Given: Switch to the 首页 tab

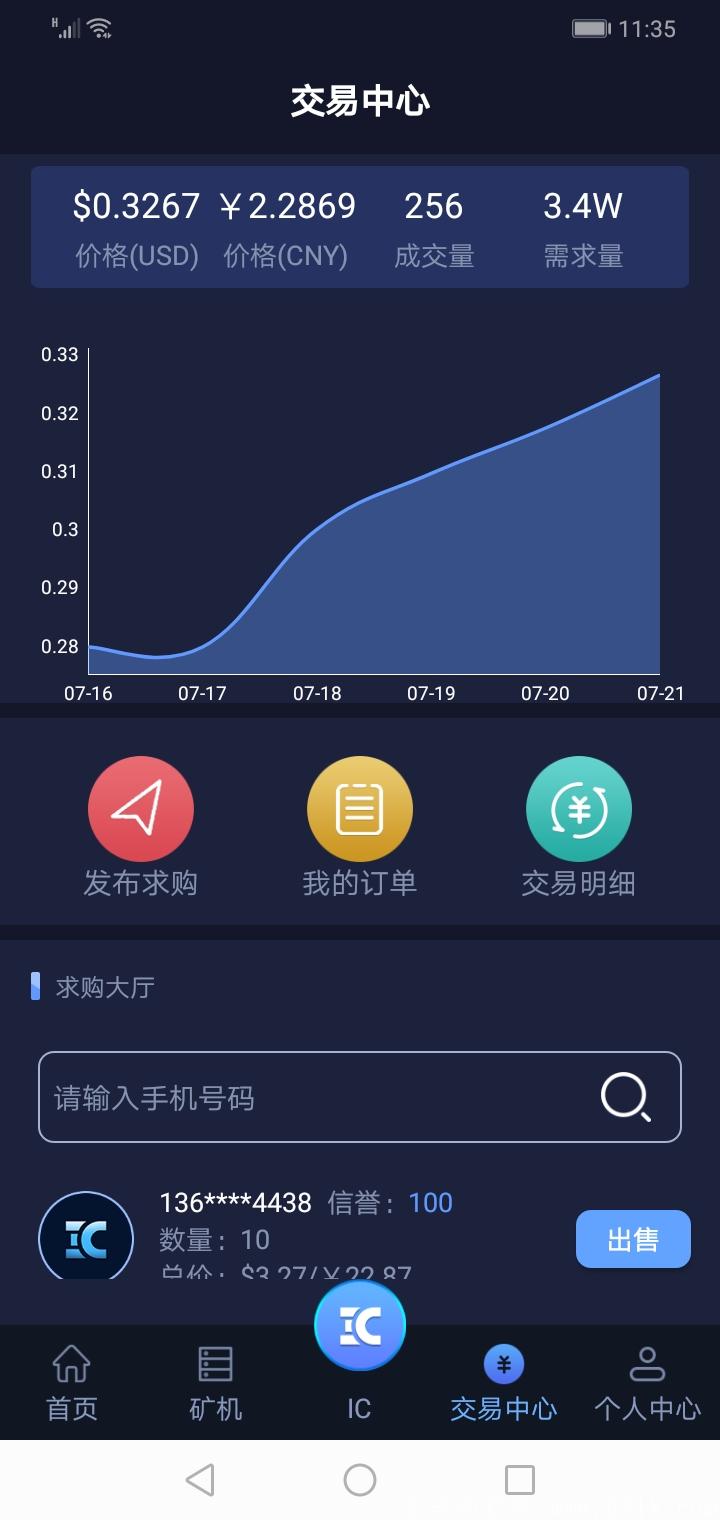Looking at the screenshot, I should pyautogui.click(x=72, y=1383).
